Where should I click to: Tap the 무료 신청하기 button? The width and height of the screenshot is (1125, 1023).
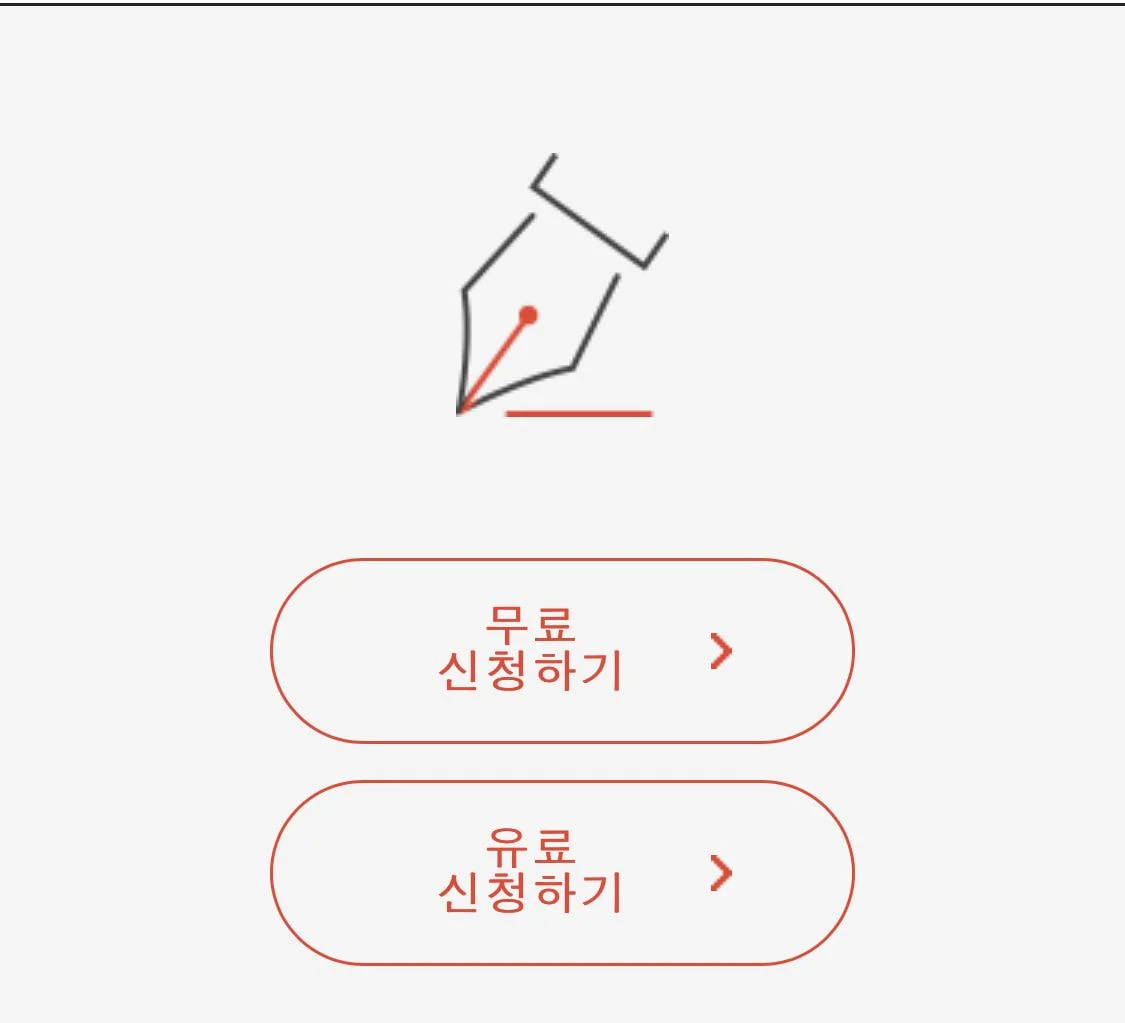click(x=562, y=651)
